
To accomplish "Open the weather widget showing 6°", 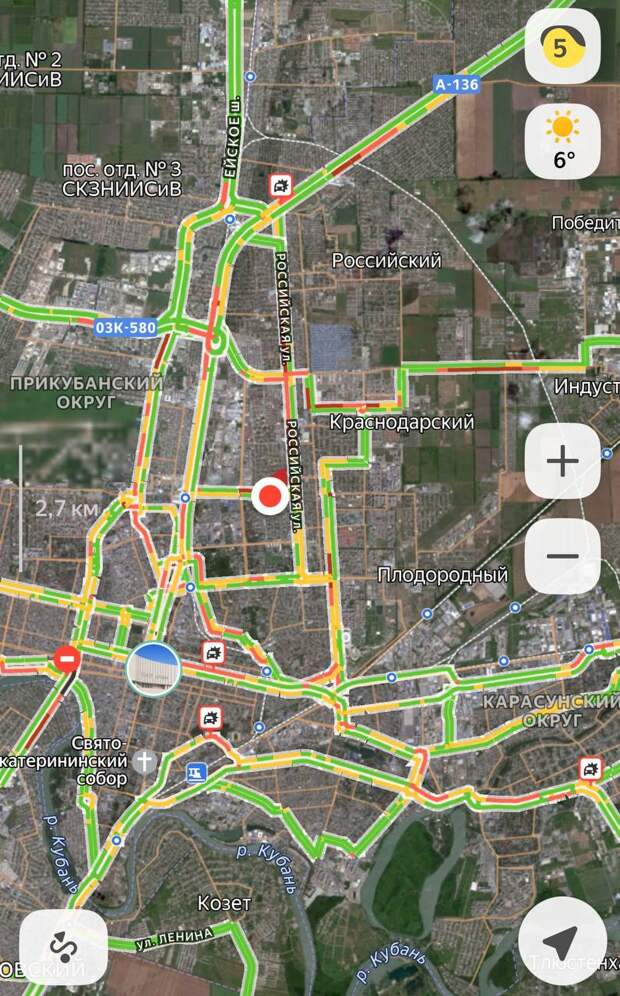I will point(562,141).
